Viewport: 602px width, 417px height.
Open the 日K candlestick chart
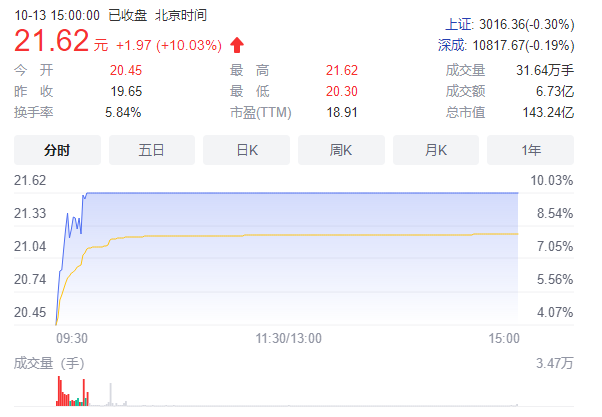(x=246, y=150)
